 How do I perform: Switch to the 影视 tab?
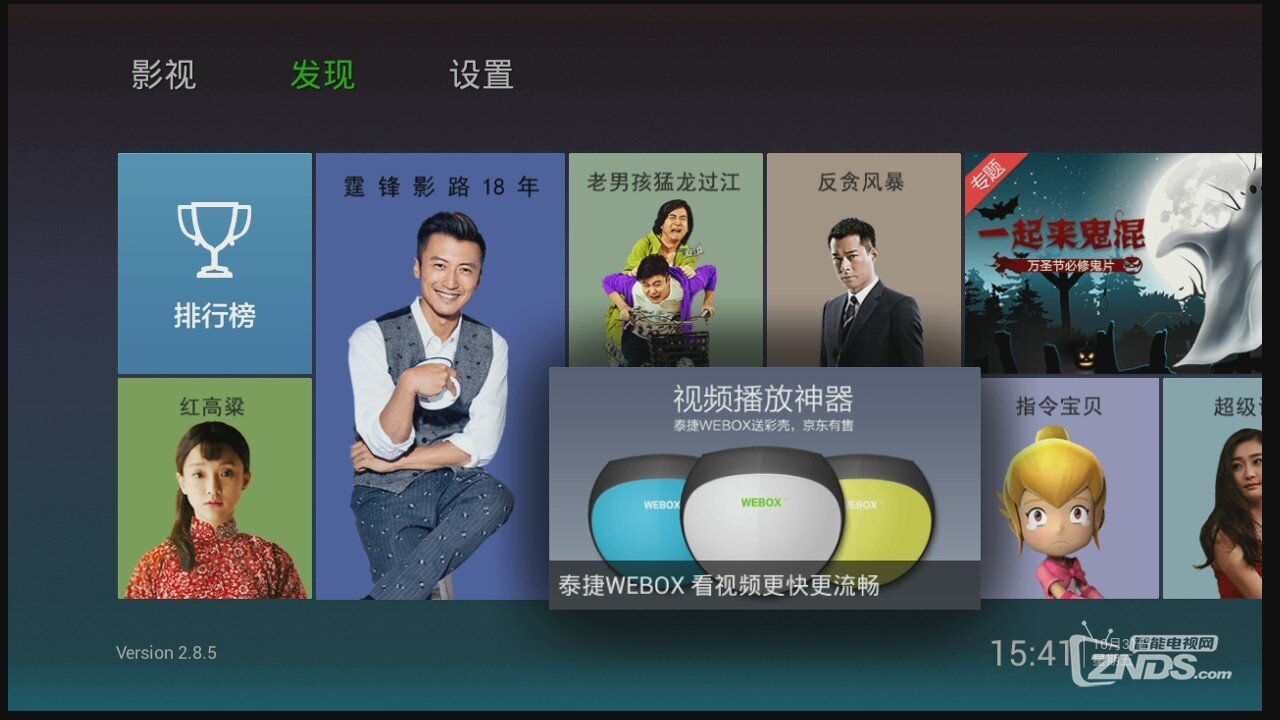163,75
